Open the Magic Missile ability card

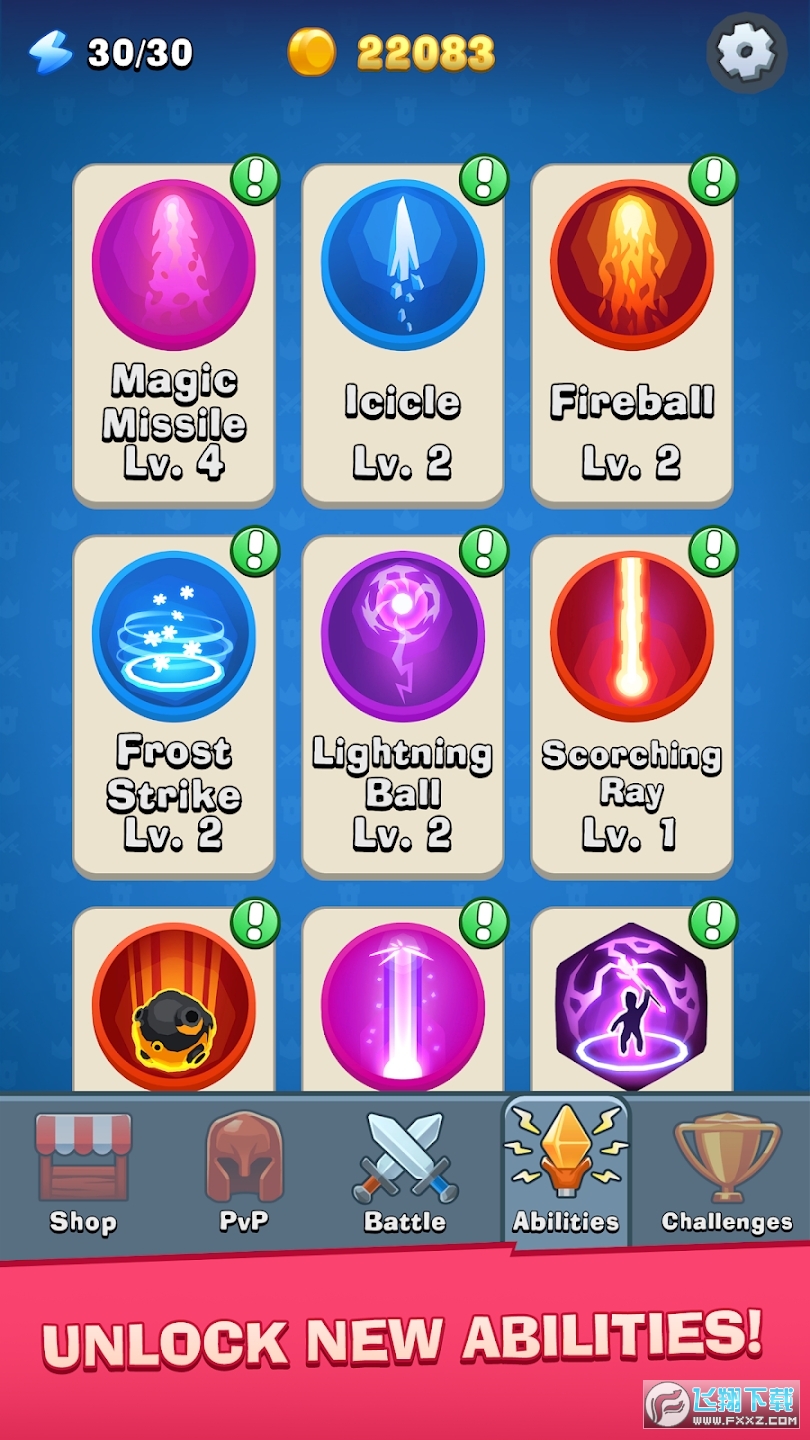[x=174, y=335]
